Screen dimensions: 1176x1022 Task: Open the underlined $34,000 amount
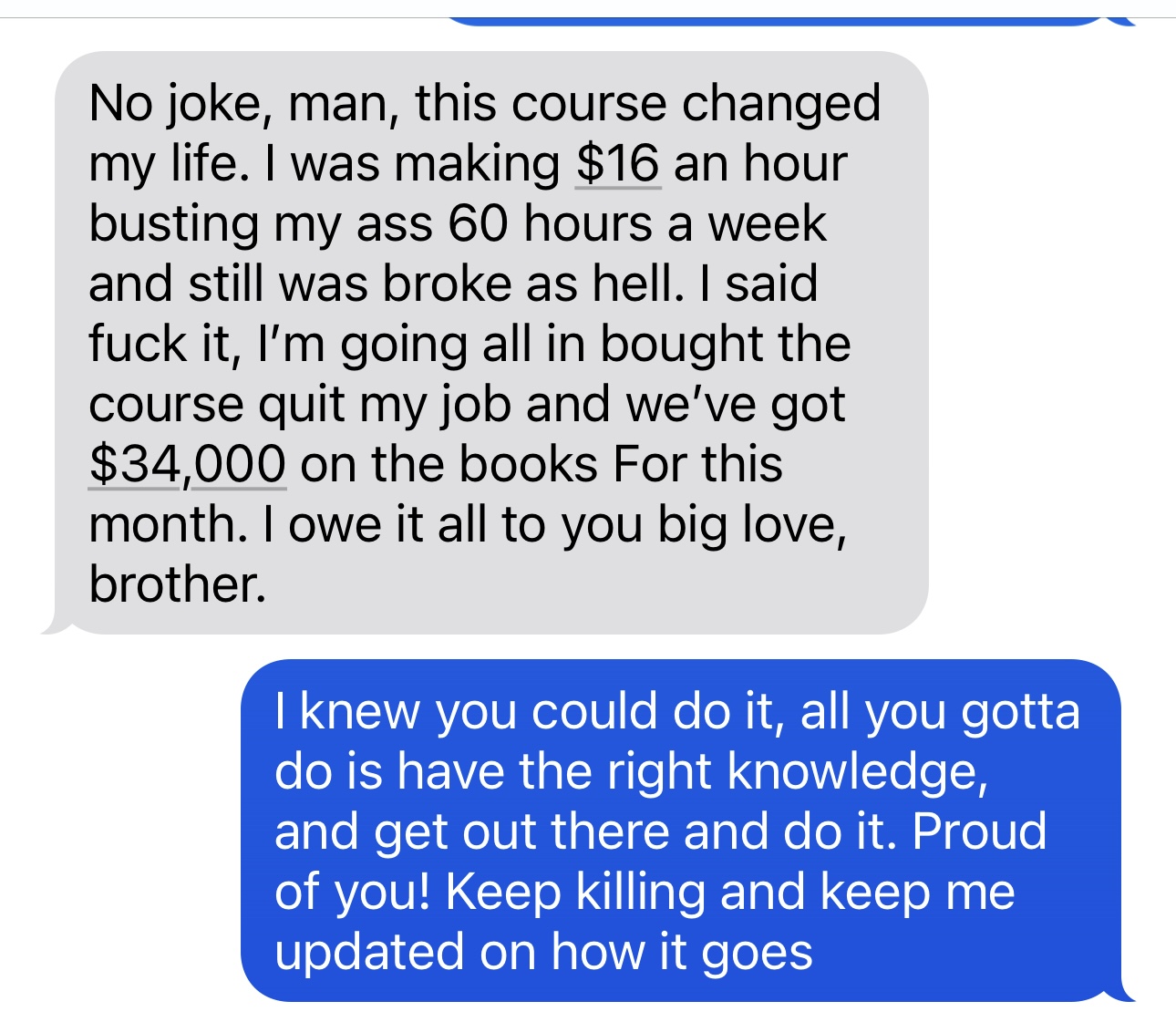pos(187,464)
